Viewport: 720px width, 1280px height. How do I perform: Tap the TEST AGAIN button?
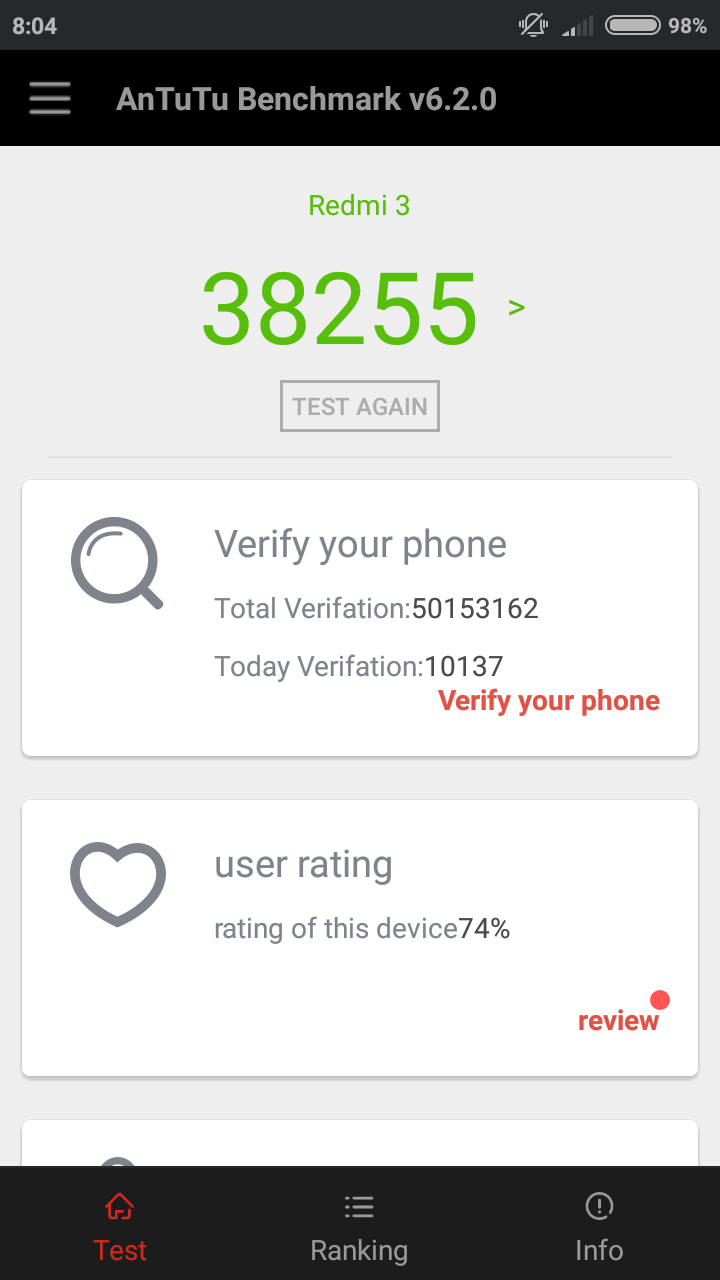pyautogui.click(x=360, y=406)
